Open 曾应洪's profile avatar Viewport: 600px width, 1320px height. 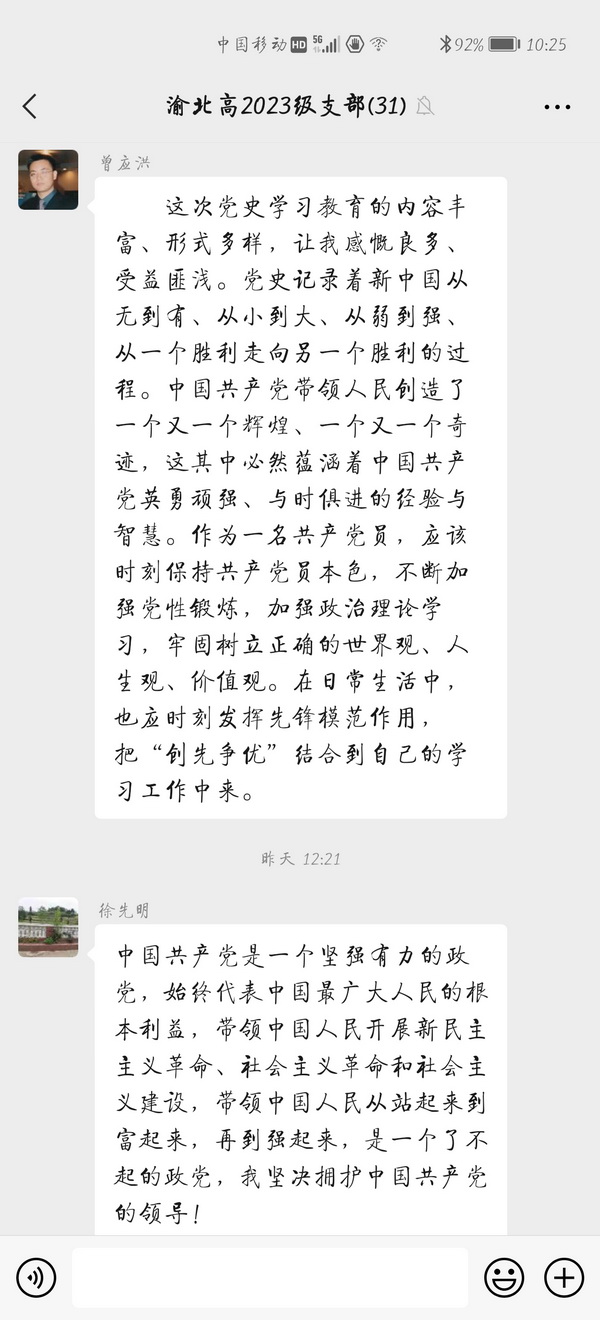[x=48, y=180]
